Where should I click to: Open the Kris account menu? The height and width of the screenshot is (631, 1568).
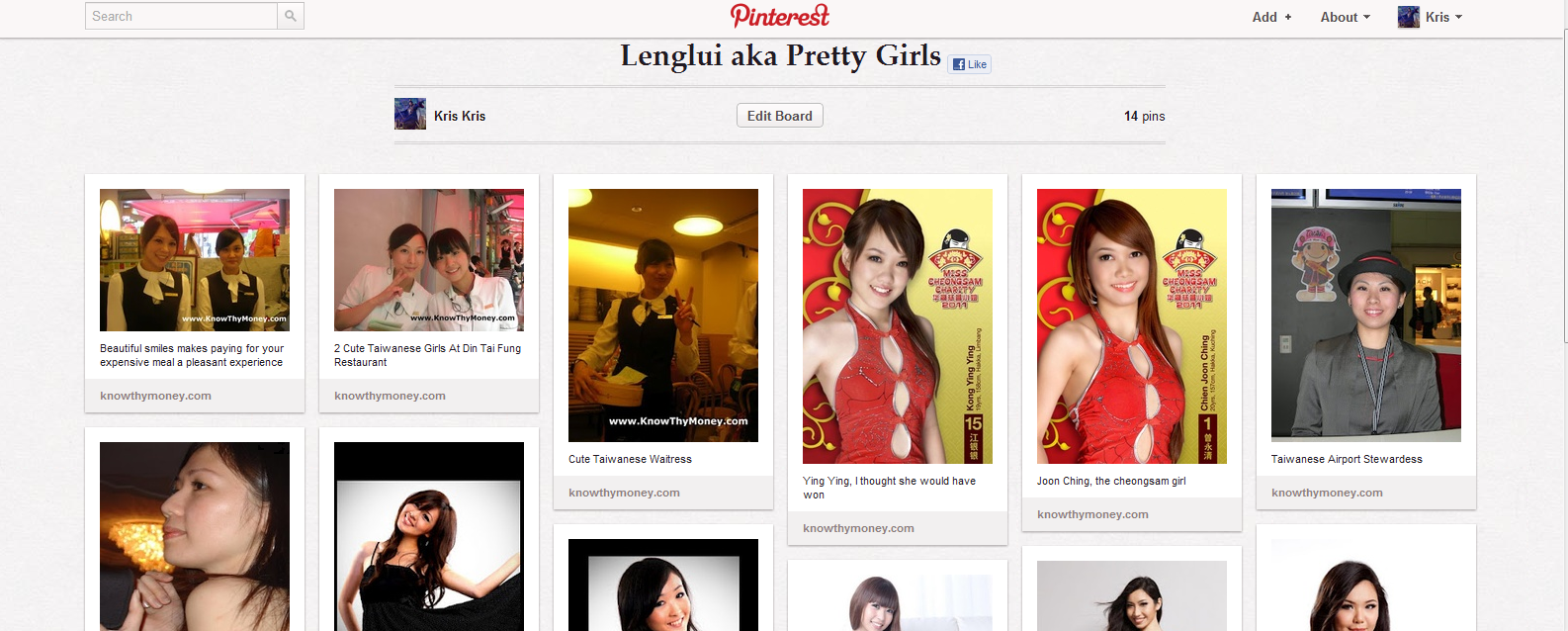[x=1431, y=17]
